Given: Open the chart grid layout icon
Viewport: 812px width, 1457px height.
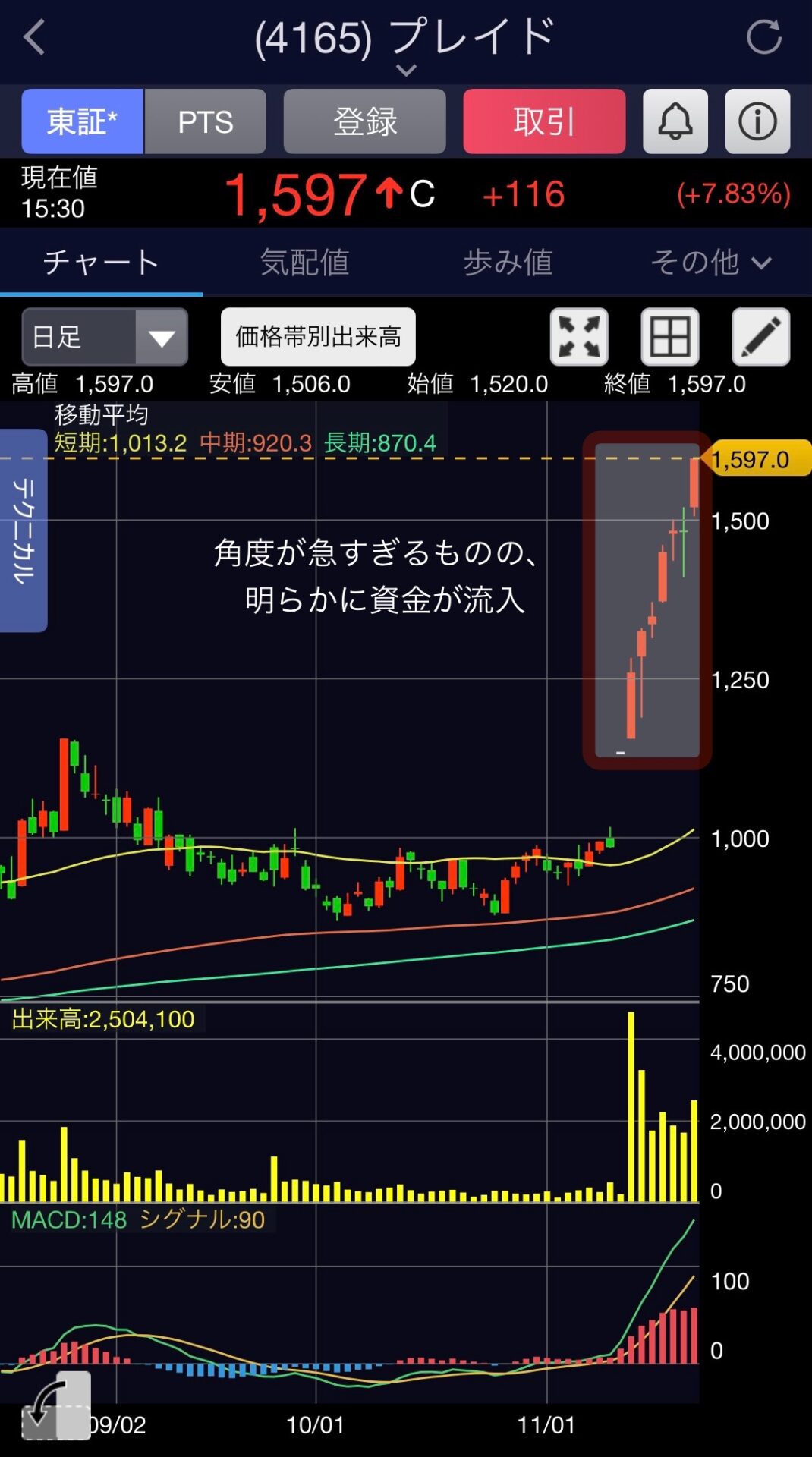Looking at the screenshot, I should click(x=670, y=337).
